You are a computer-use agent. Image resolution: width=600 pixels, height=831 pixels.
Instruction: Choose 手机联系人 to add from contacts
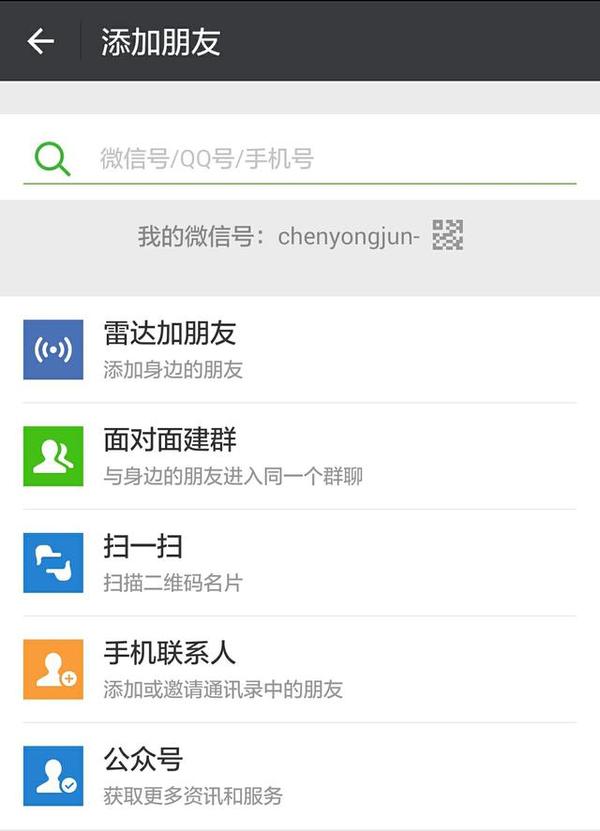point(300,669)
